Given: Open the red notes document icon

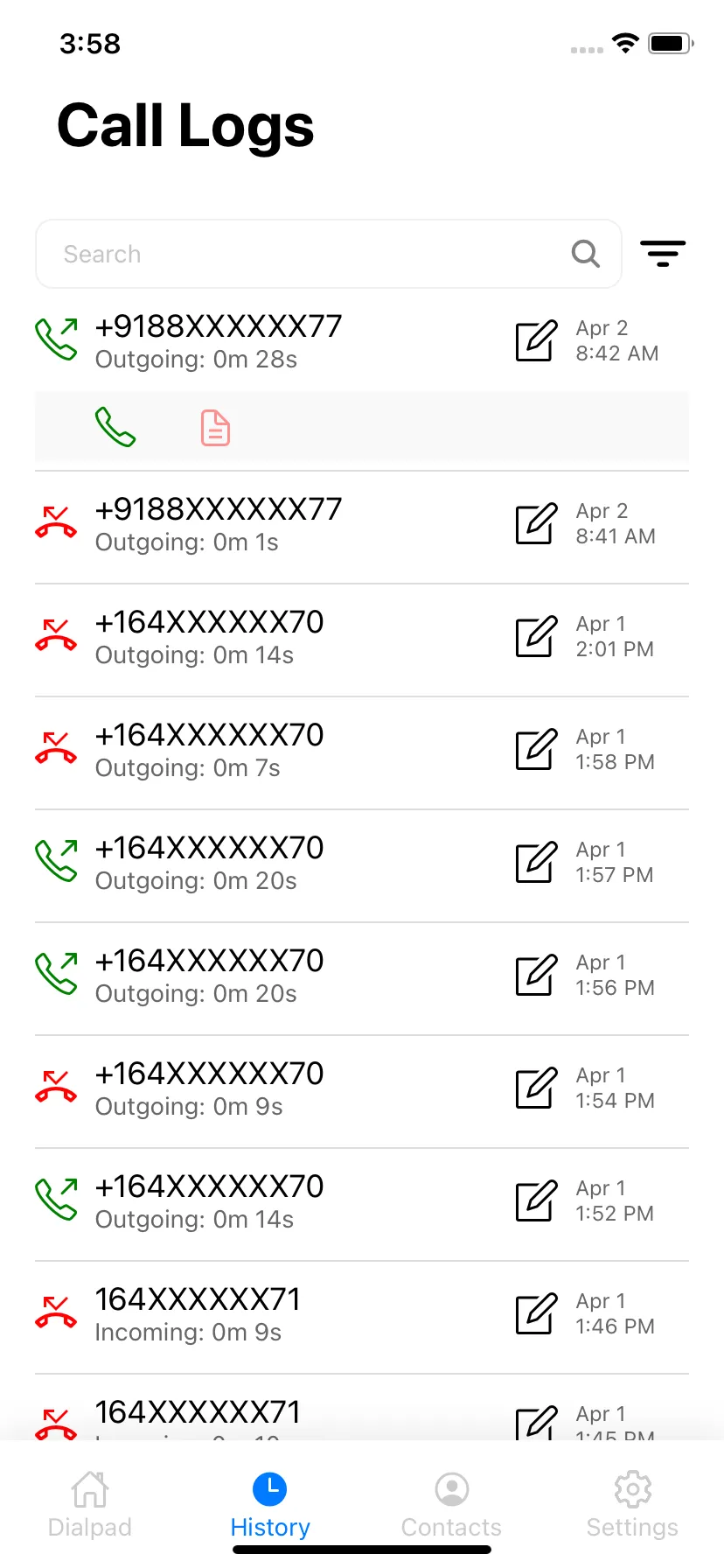Looking at the screenshot, I should click(x=215, y=428).
